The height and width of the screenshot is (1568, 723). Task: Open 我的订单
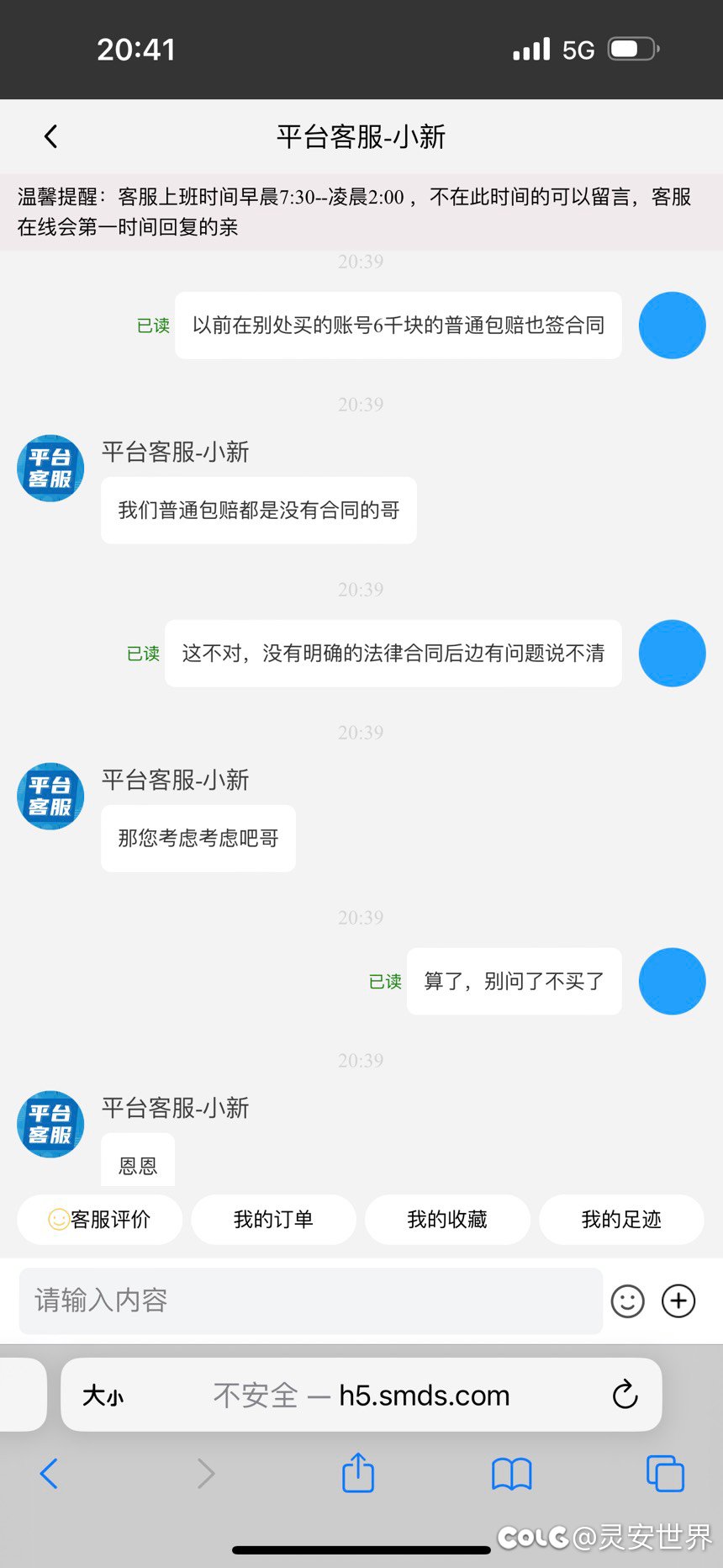click(273, 1219)
